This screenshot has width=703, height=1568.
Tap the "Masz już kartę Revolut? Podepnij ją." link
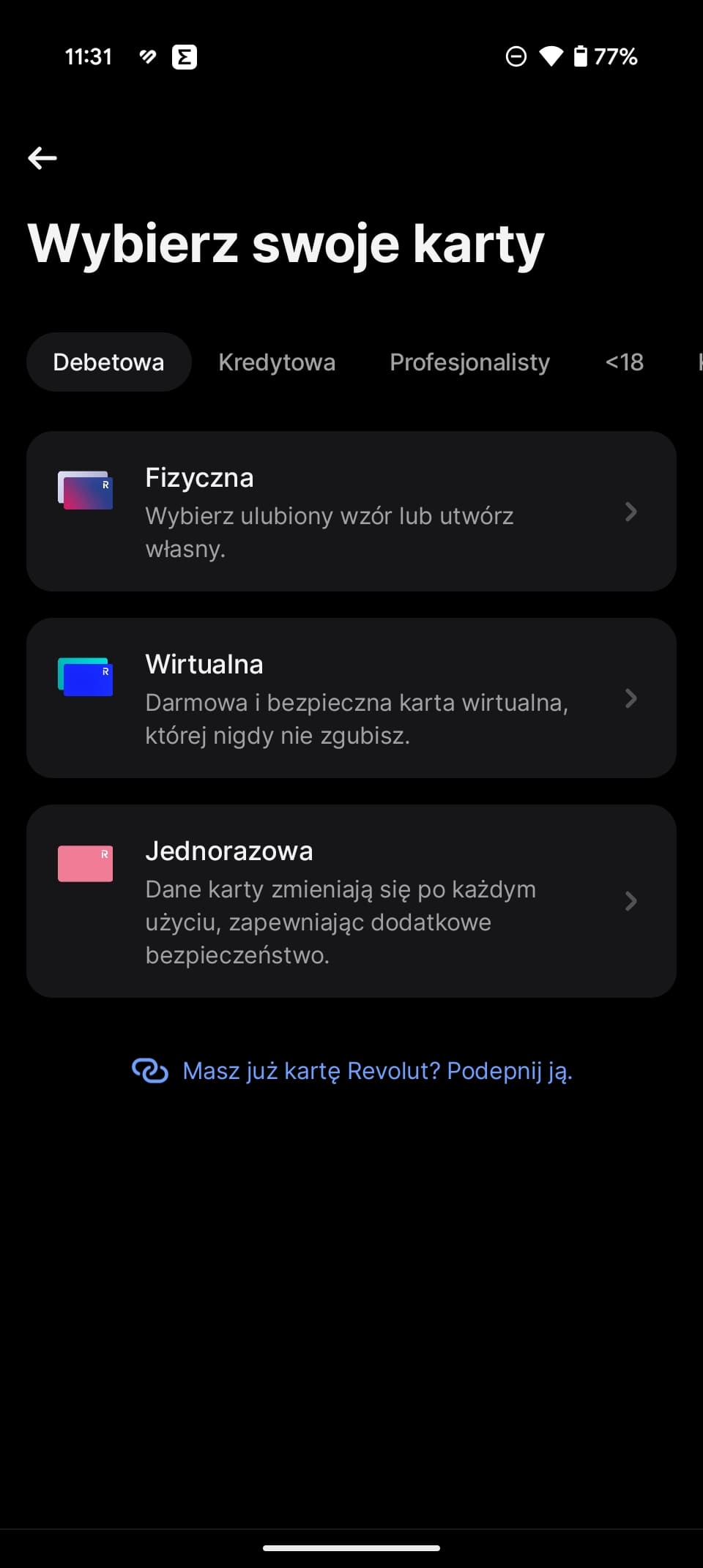point(351,1070)
